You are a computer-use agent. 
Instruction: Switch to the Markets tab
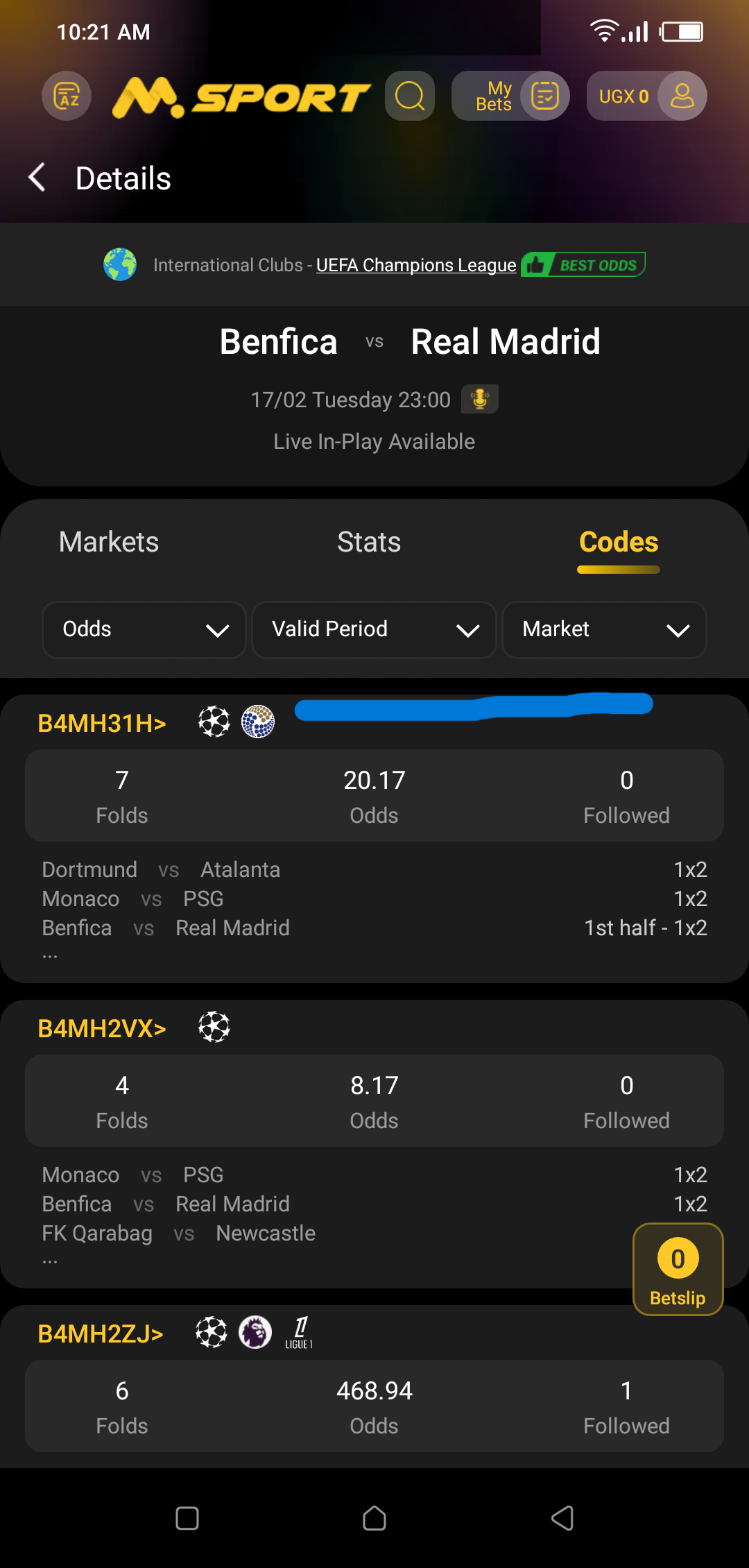[109, 542]
